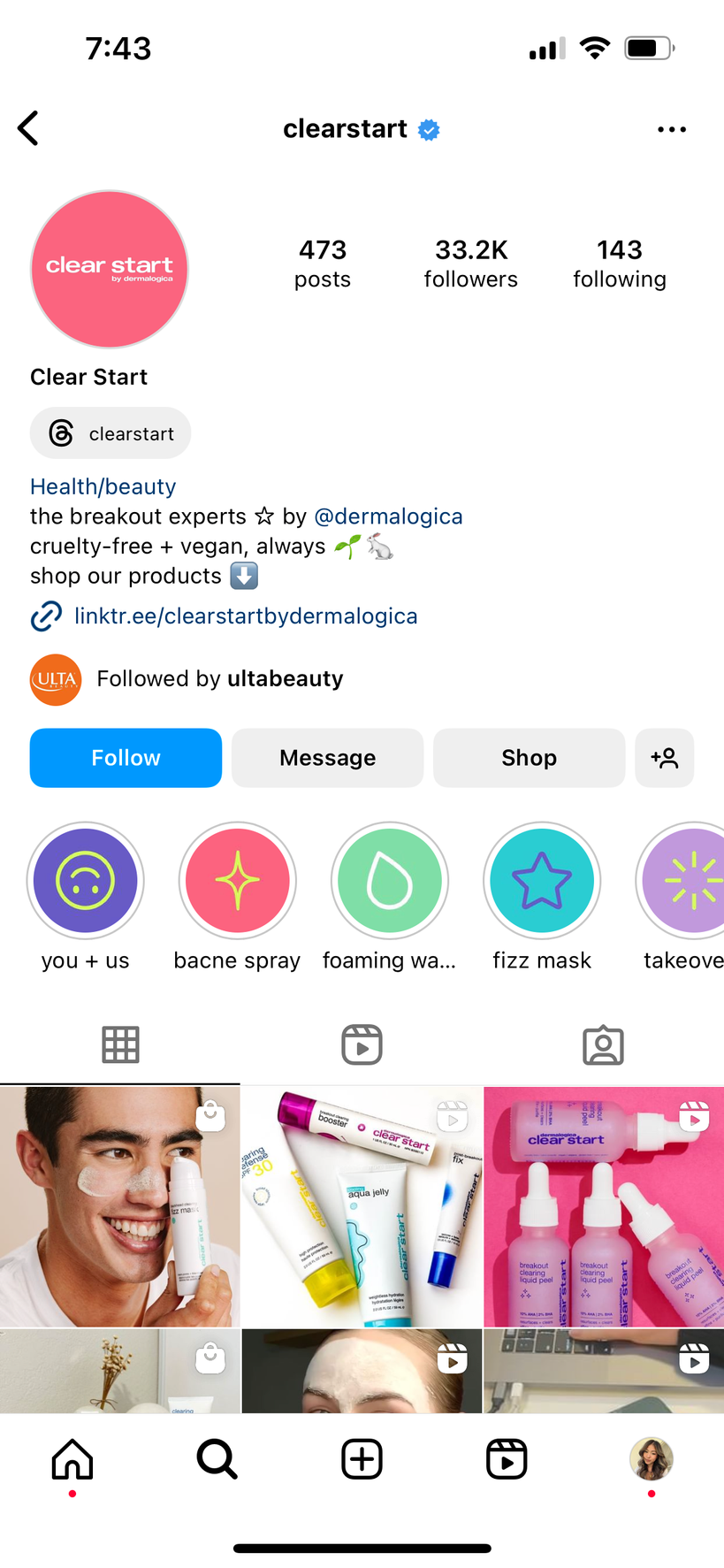724x1568 pixels.
Task: Go to the Home feed tab
Action: [x=72, y=1459]
